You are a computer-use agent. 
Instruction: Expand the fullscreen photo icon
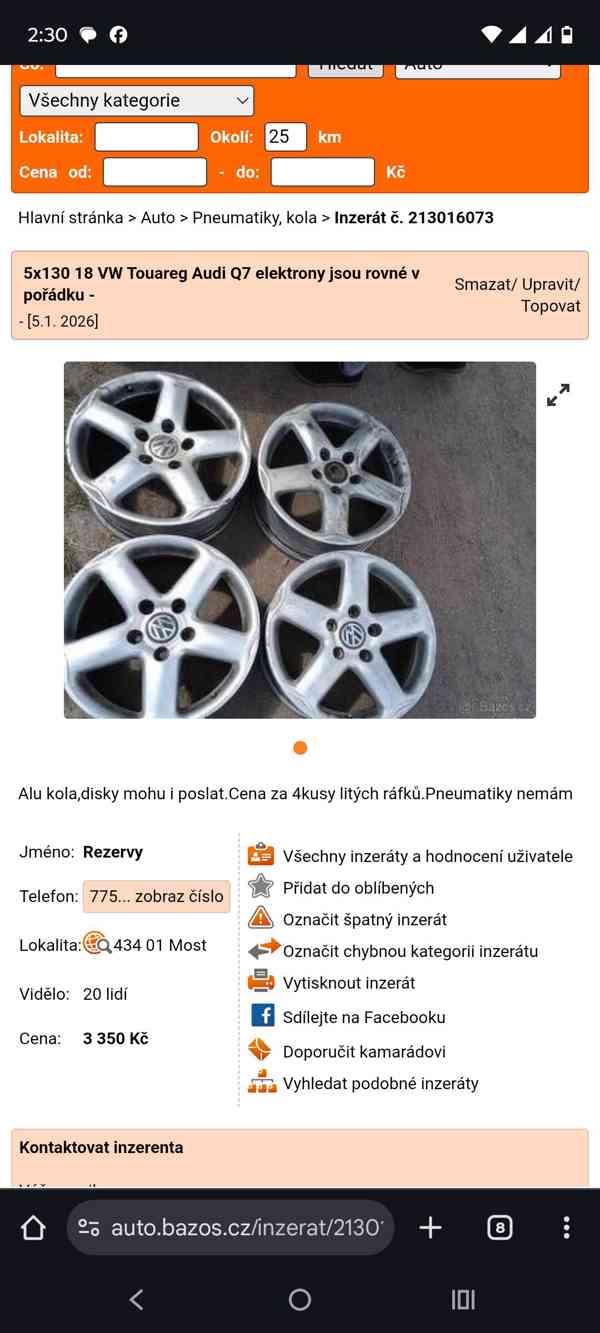[558, 395]
